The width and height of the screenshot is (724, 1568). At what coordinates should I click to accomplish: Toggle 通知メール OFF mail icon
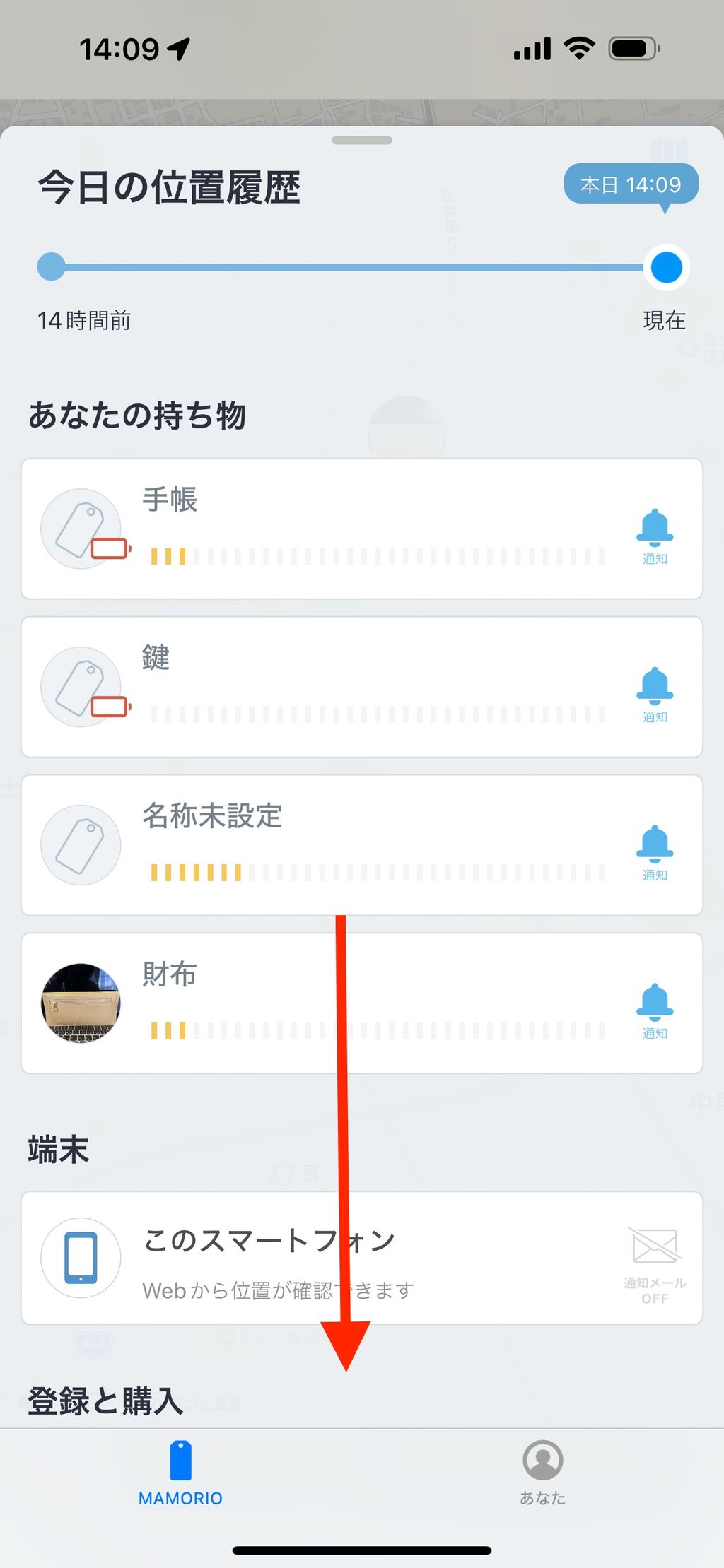click(655, 1265)
